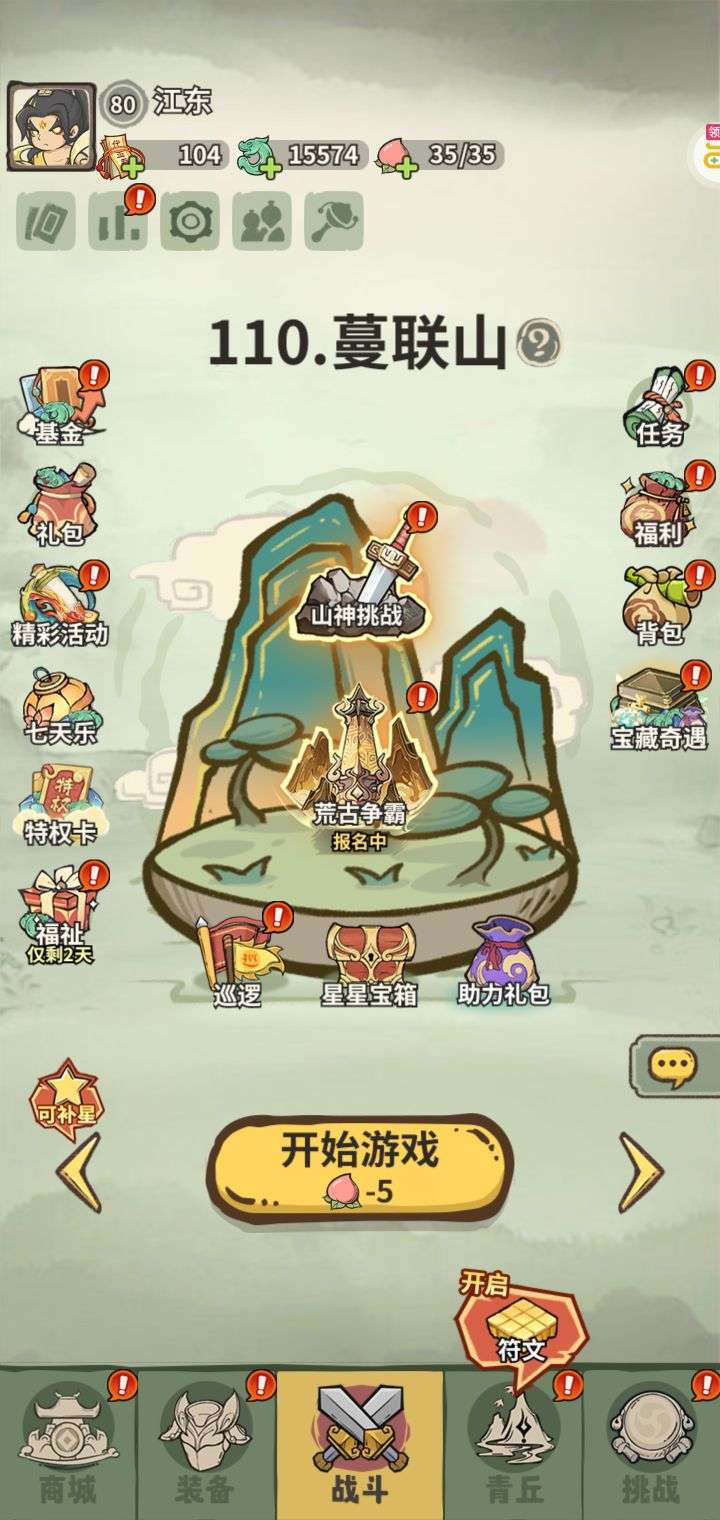
Task: Open the 助力礼包 gift pack
Action: (x=503, y=957)
